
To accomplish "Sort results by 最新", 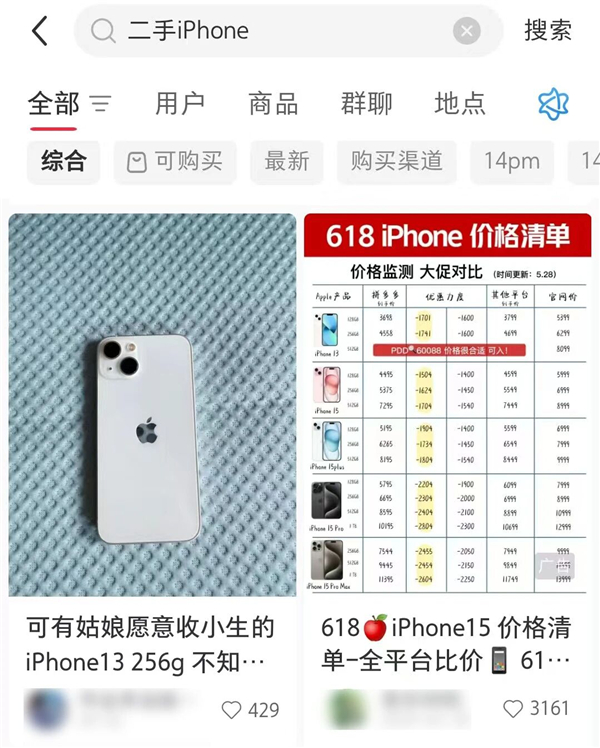I will (287, 162).
